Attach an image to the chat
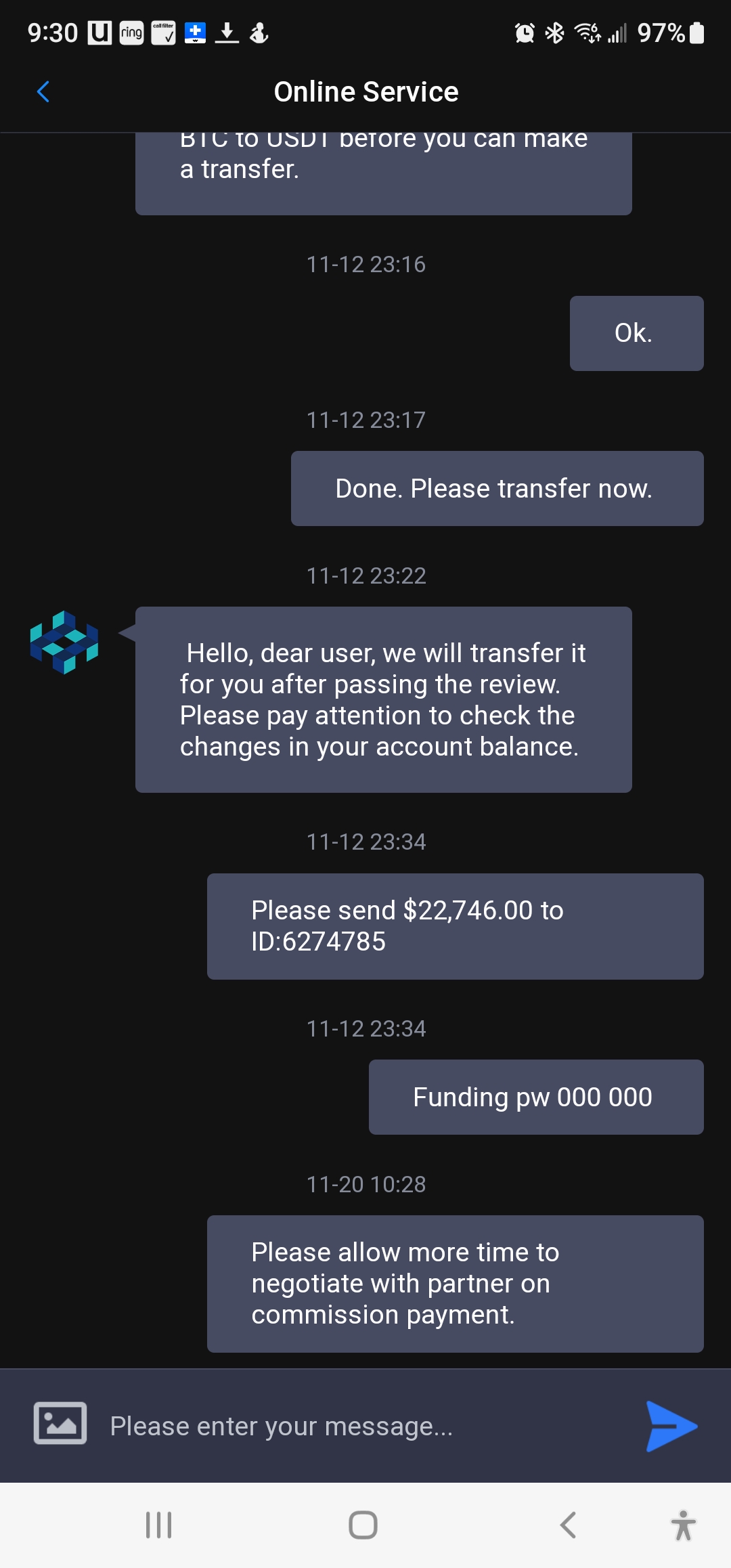The width and height of the screenshot is (731, 1568). tap(60, 1423)
